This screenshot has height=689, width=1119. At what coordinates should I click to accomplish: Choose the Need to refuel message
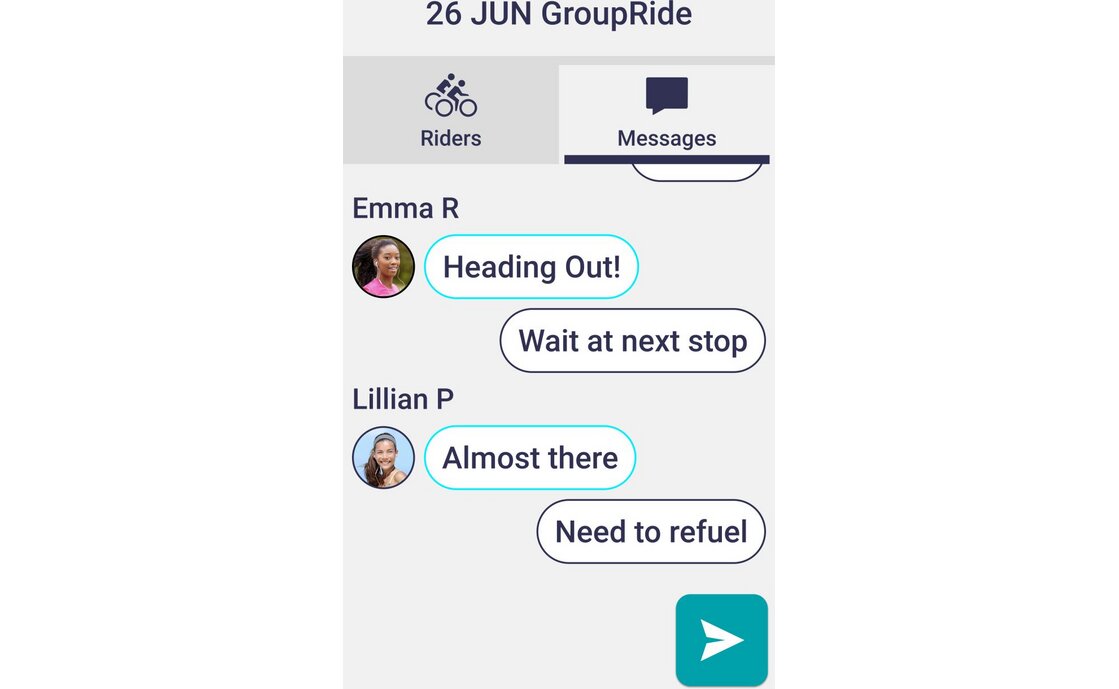tap(651, 532)
